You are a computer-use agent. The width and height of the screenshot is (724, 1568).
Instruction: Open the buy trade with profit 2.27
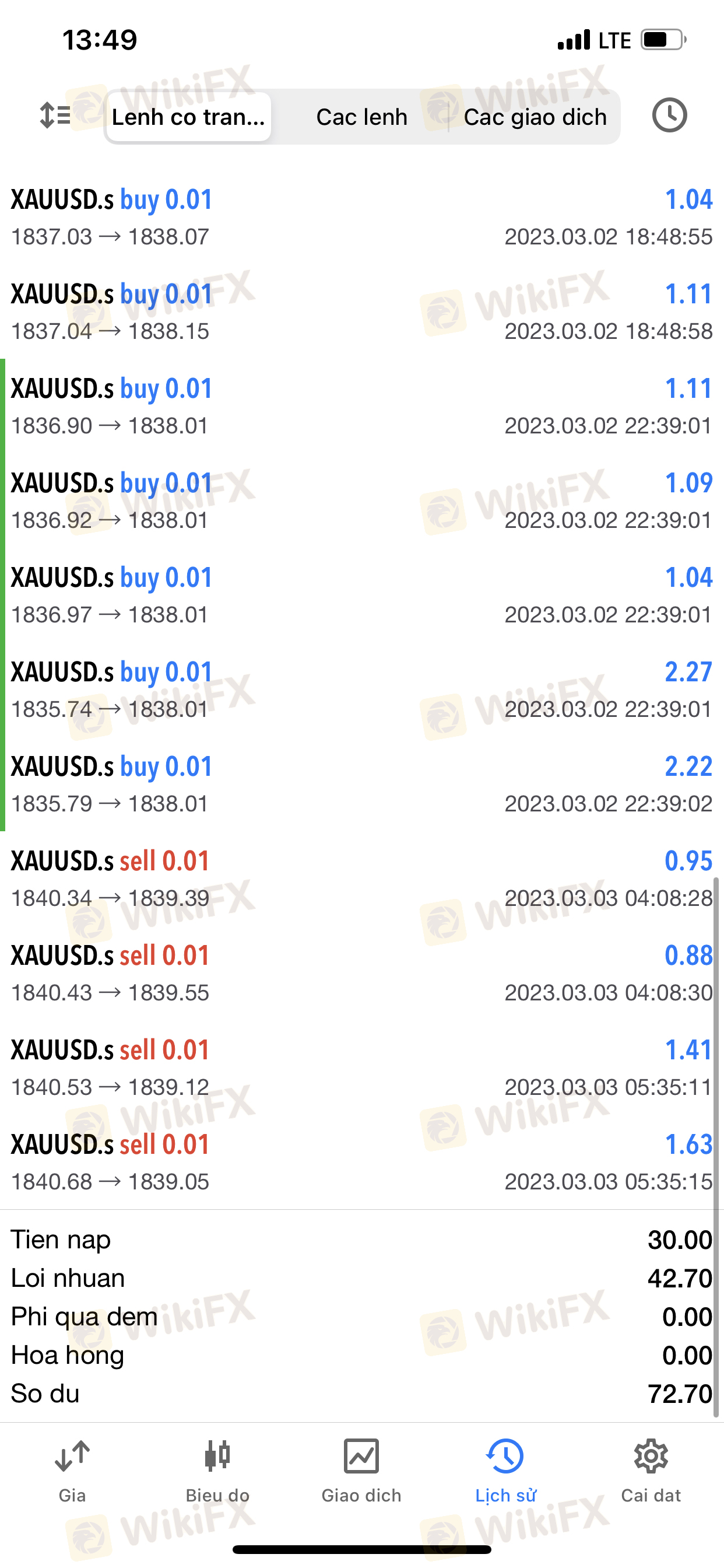tap(362, 689)
